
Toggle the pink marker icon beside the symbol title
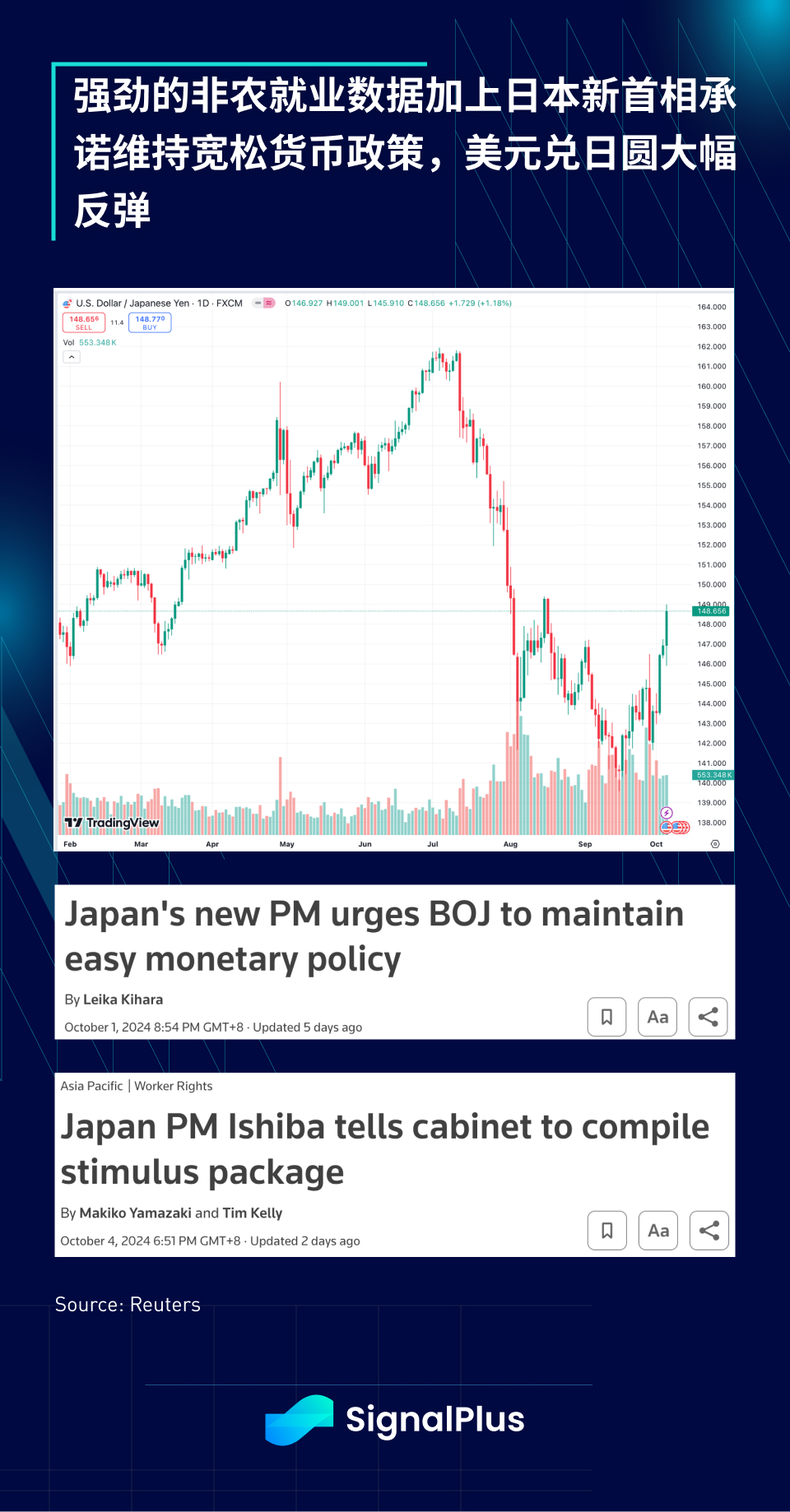pos(267,304)
